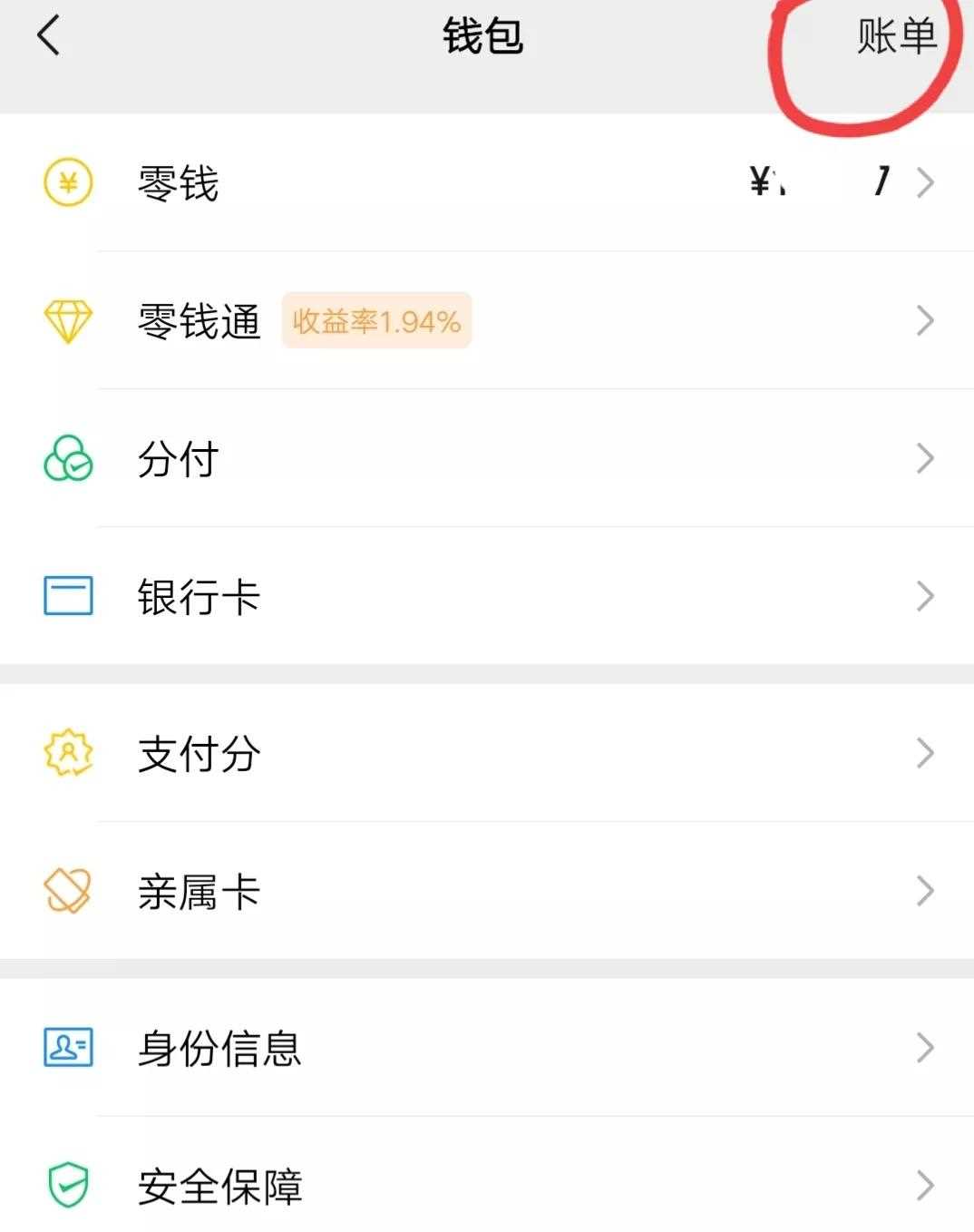
Task: Open 零钱通 with 收益率1.94%
Action: (487, 321)
